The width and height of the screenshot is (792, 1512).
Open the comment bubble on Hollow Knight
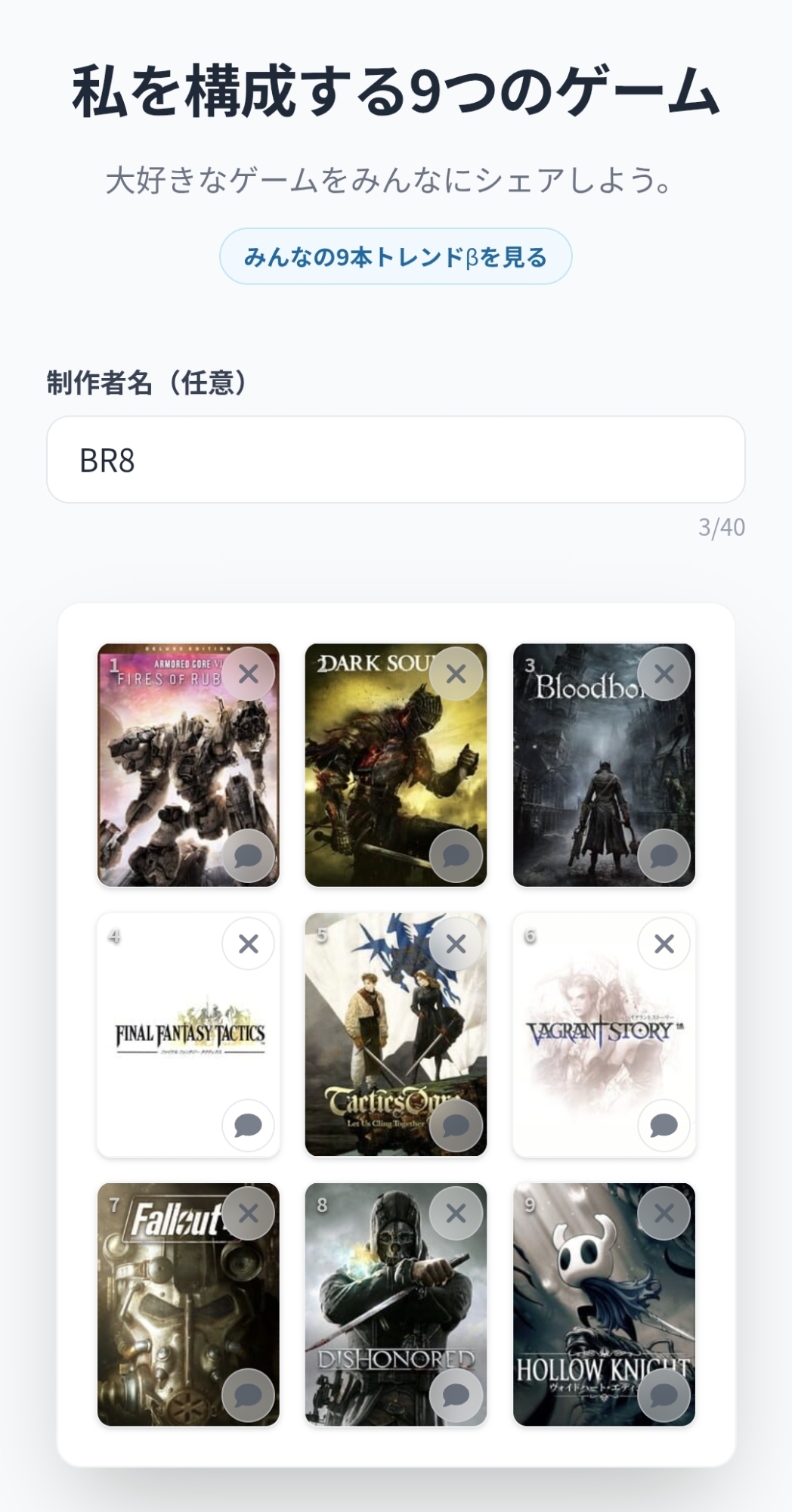pos(664,1395)
